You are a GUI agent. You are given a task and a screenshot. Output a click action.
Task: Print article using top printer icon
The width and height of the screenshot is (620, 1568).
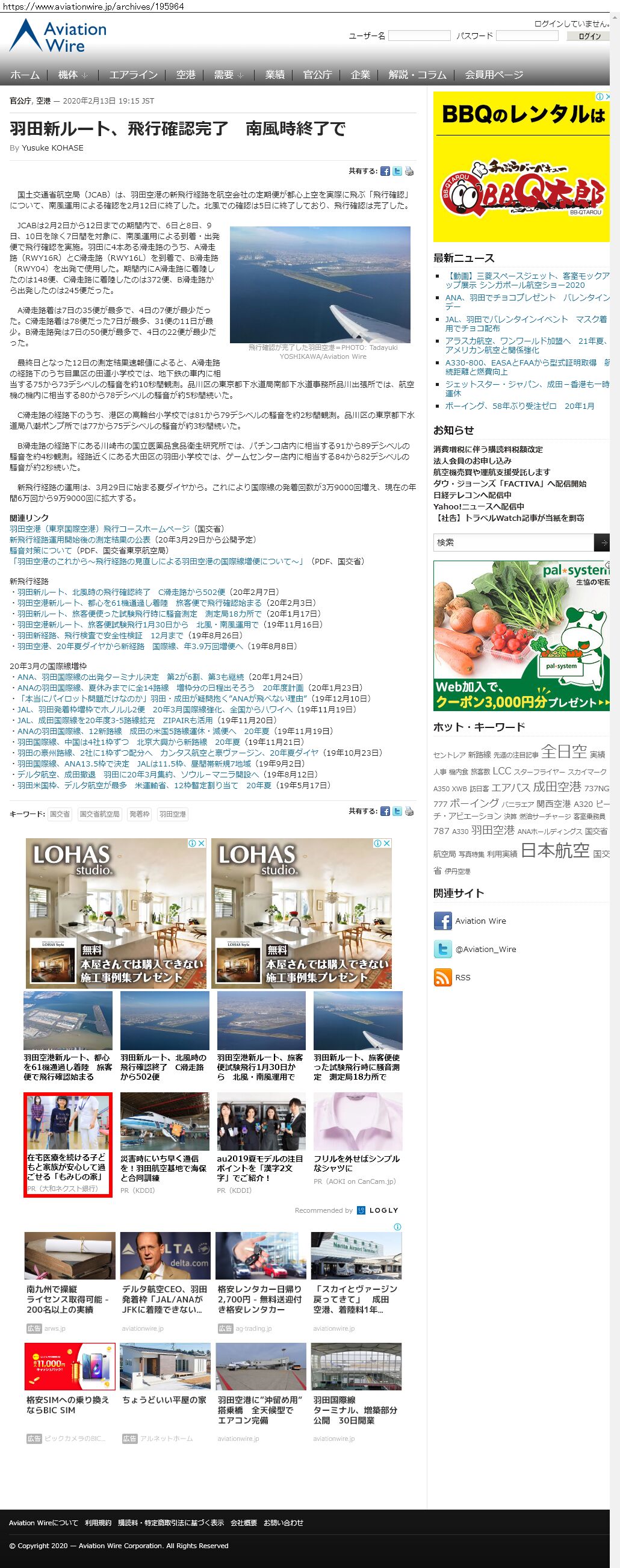click(x=409, y=171)
